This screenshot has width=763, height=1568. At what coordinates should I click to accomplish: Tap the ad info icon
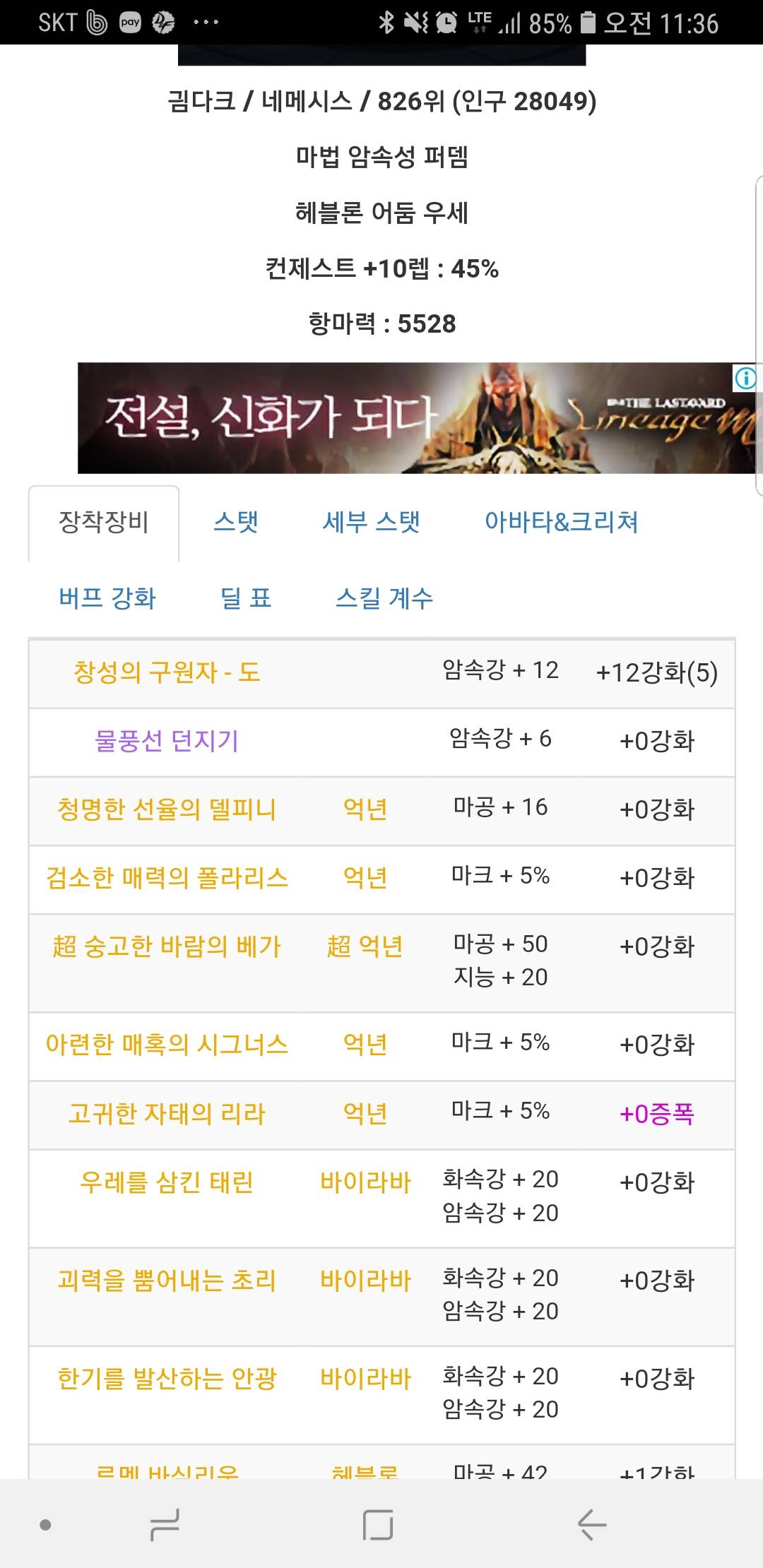(x=745, y=379)
